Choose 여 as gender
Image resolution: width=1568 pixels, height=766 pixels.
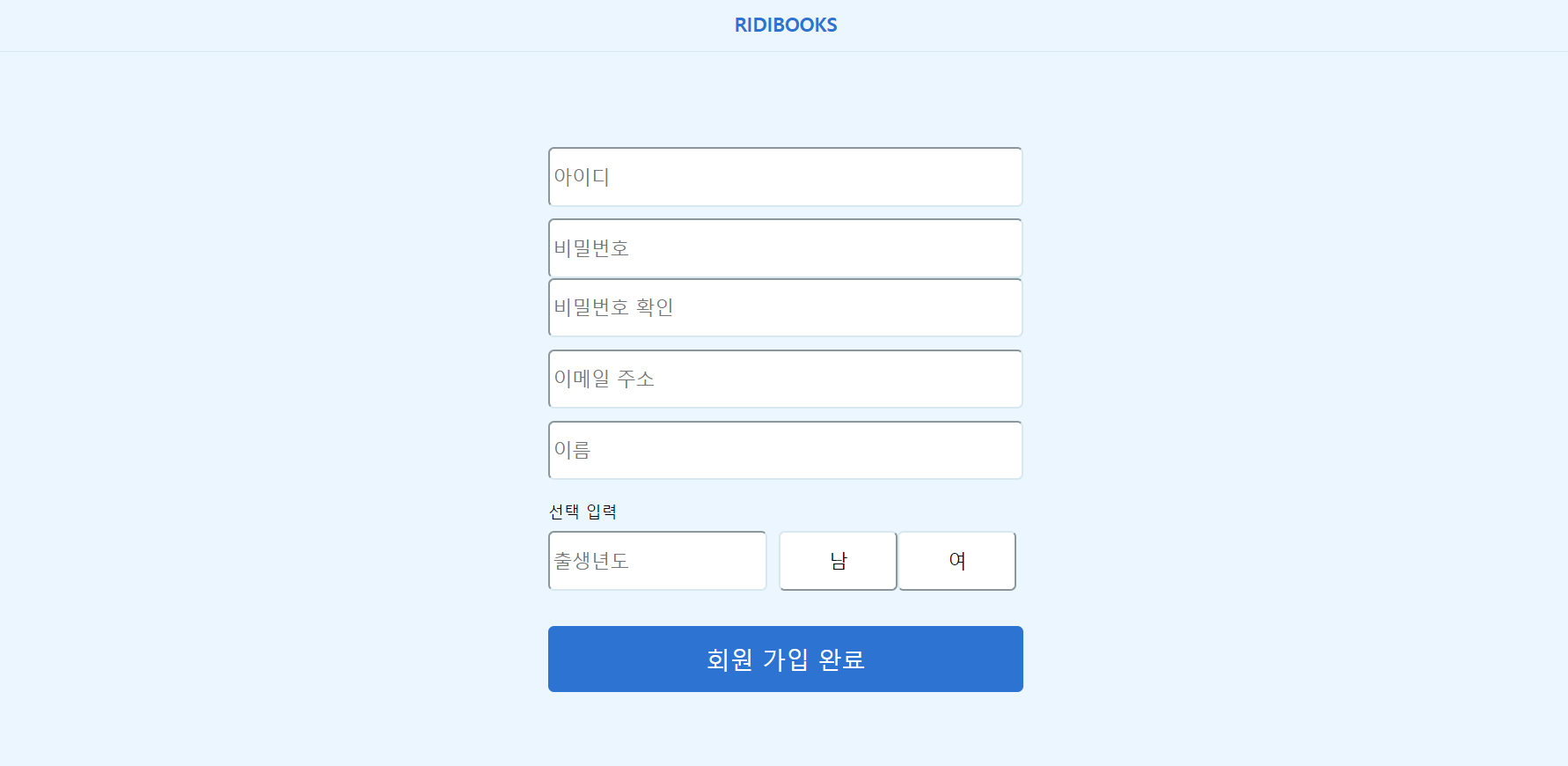click(956, 561)
